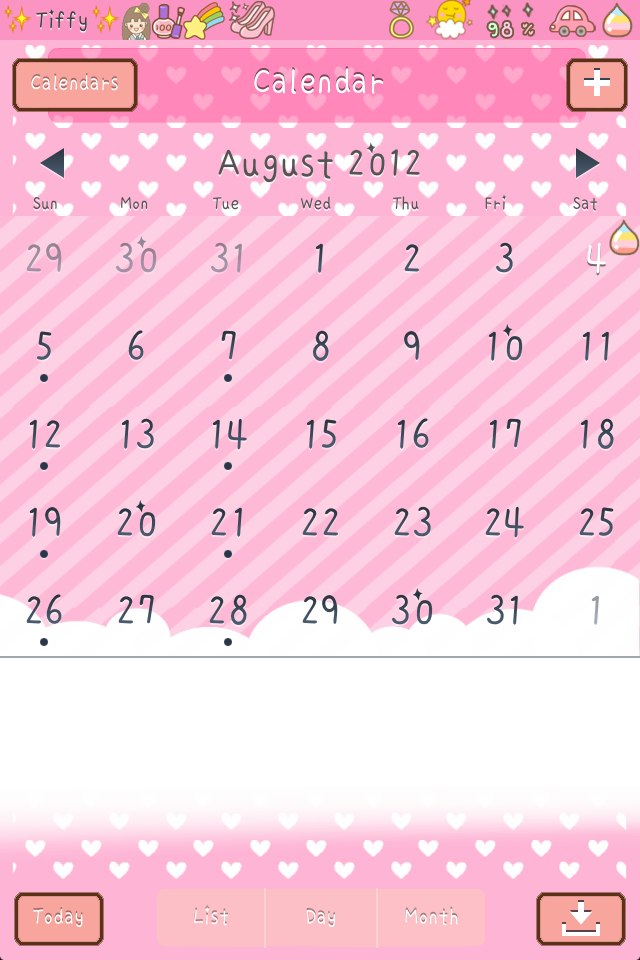Select August 5 on the calendar
Screen dimensions: 640x960
pyautogui.click(x=45, y=348)
